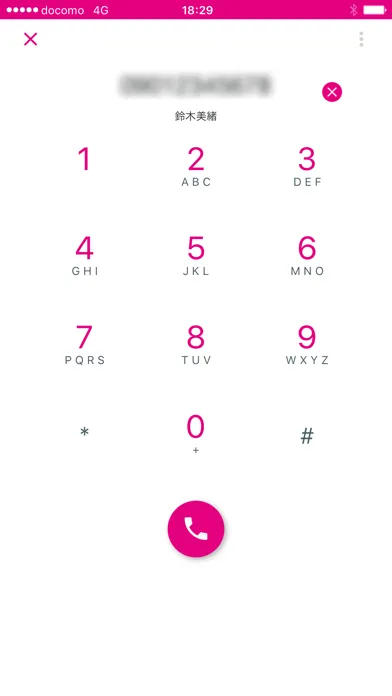Viewport: 392px width, 696px height.
Task: Tap the 4 GHI key
Action: click(x=84, y=256)
